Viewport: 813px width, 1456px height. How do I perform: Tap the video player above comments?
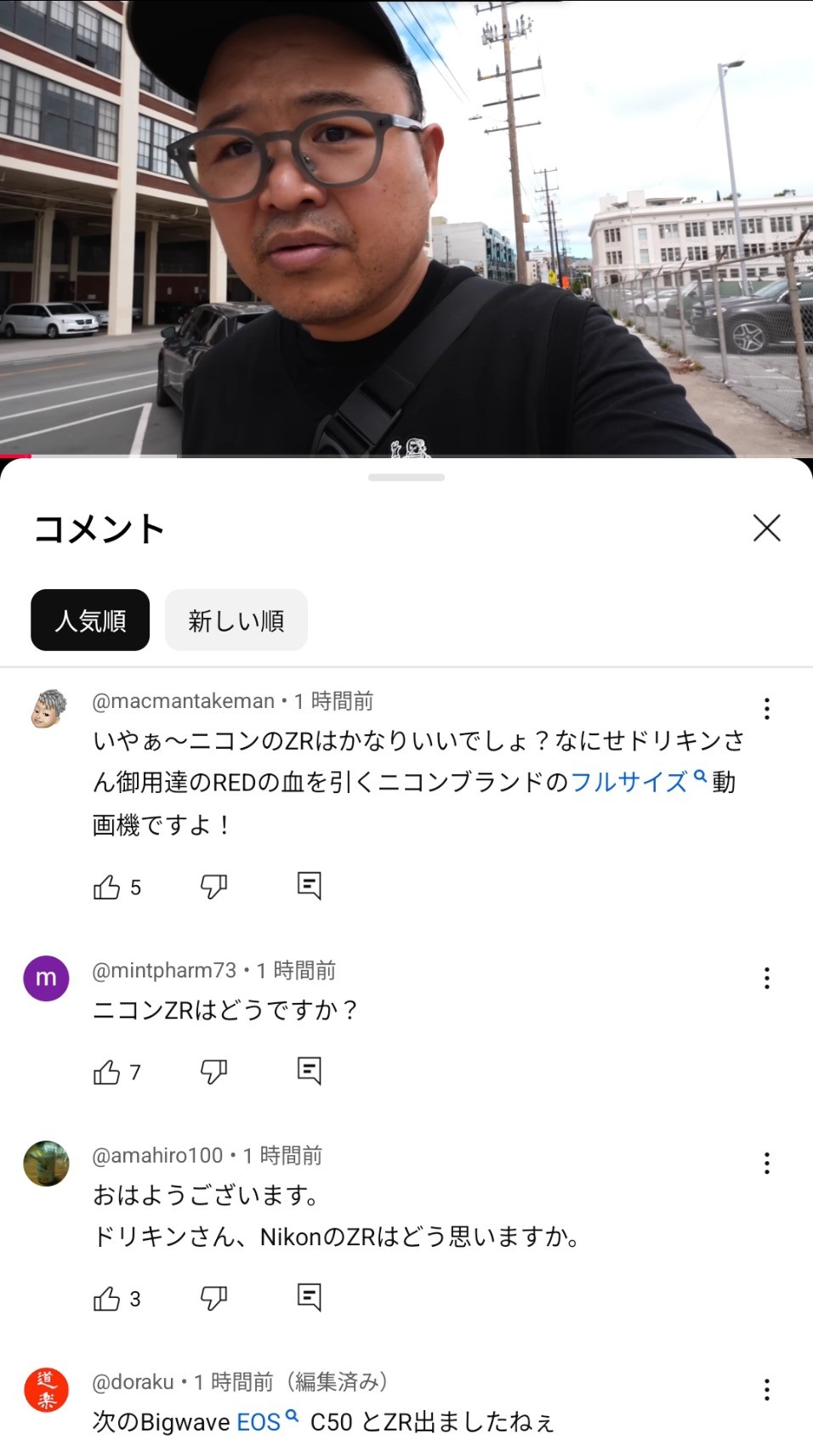click(406, 229)
